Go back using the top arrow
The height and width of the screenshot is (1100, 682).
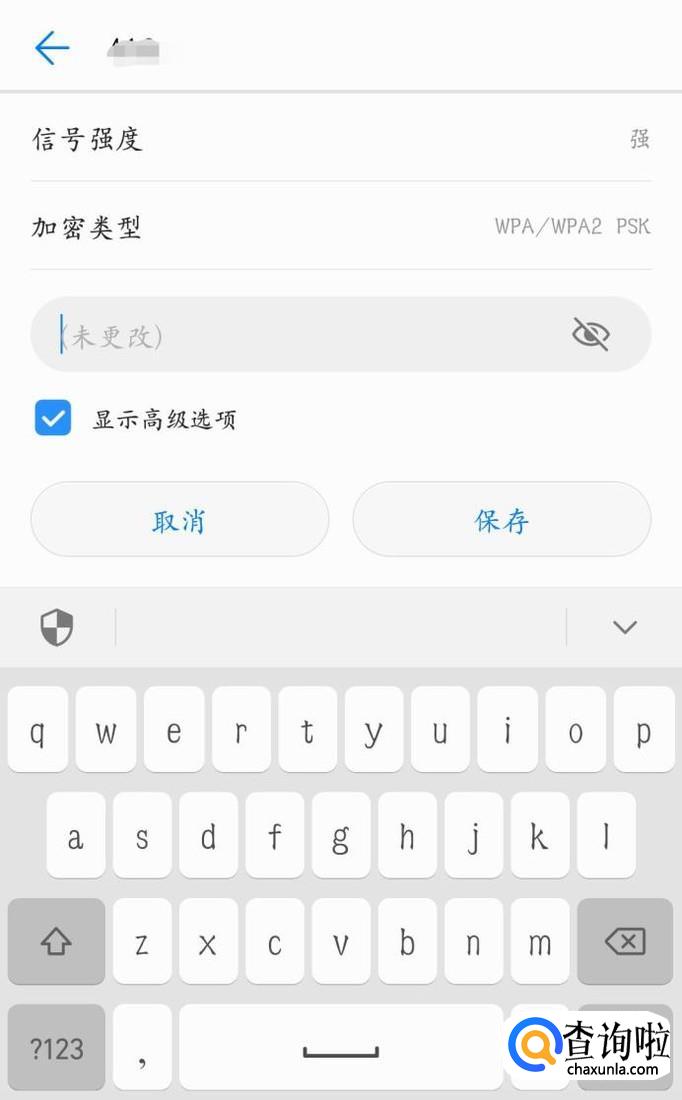click(x=52, y=47)
